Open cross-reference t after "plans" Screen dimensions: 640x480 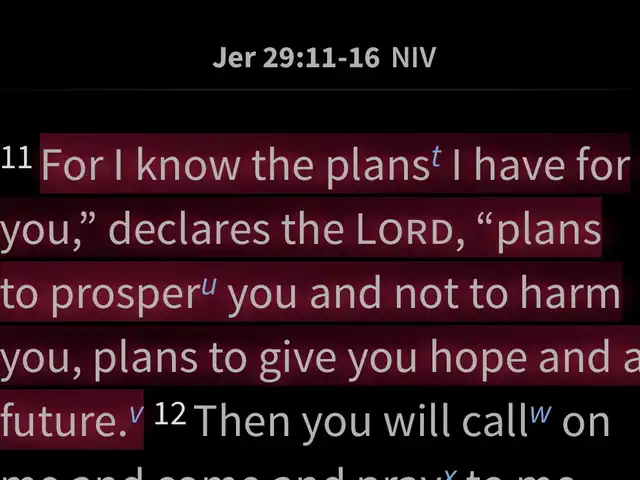[x=436, y=158]
